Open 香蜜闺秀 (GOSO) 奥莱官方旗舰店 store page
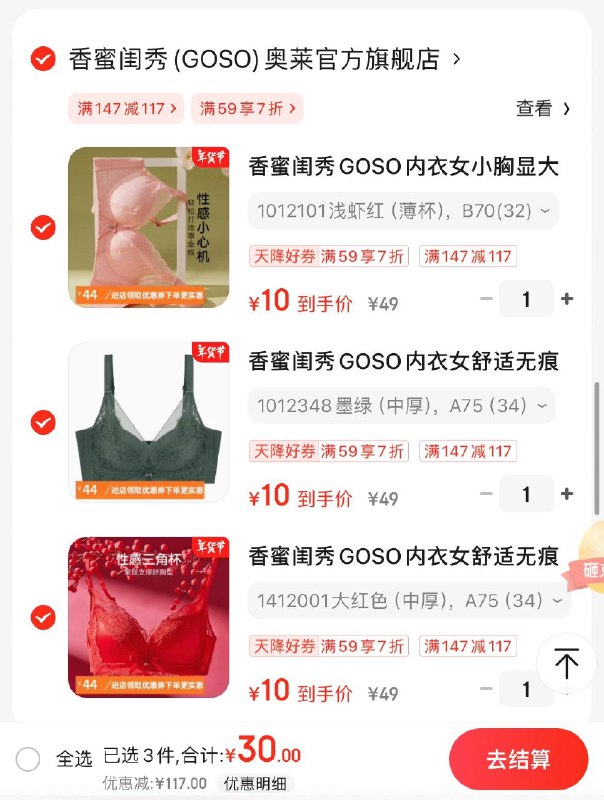The height and width of the screenshot is (800, 604). (255, 60)
